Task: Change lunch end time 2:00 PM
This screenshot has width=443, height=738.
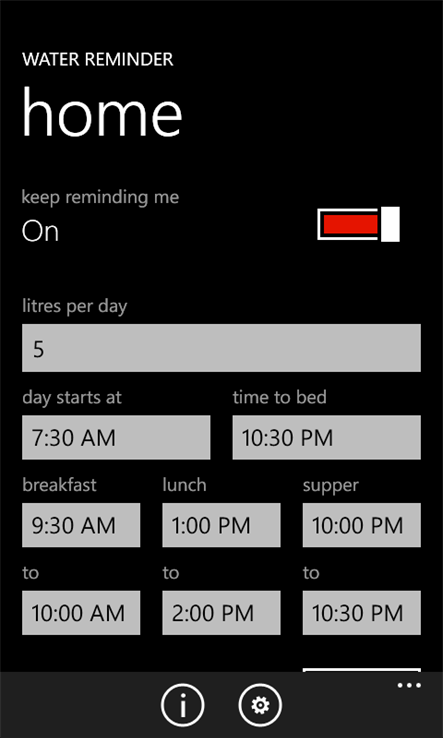Action: coord(221,613)
